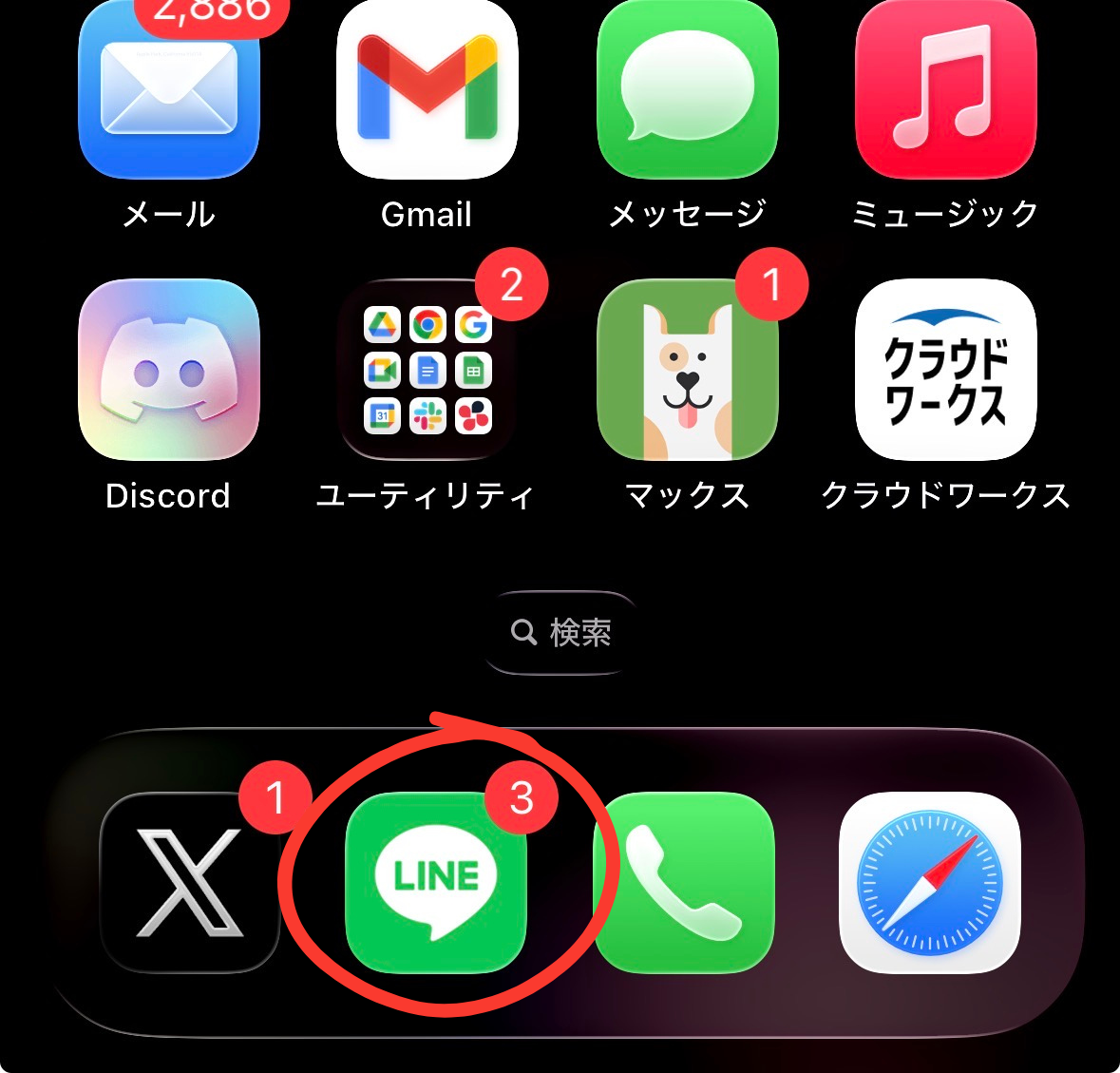Open the Phone app in the dock
Screen dimensions: 1120x1073
click(x=683, y=882)
